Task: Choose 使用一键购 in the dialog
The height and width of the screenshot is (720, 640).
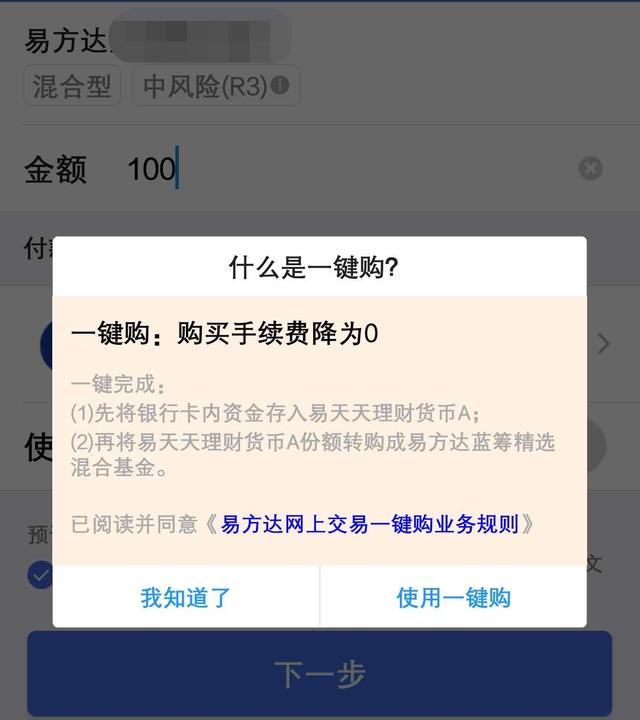Action: [x=453, y=598]
